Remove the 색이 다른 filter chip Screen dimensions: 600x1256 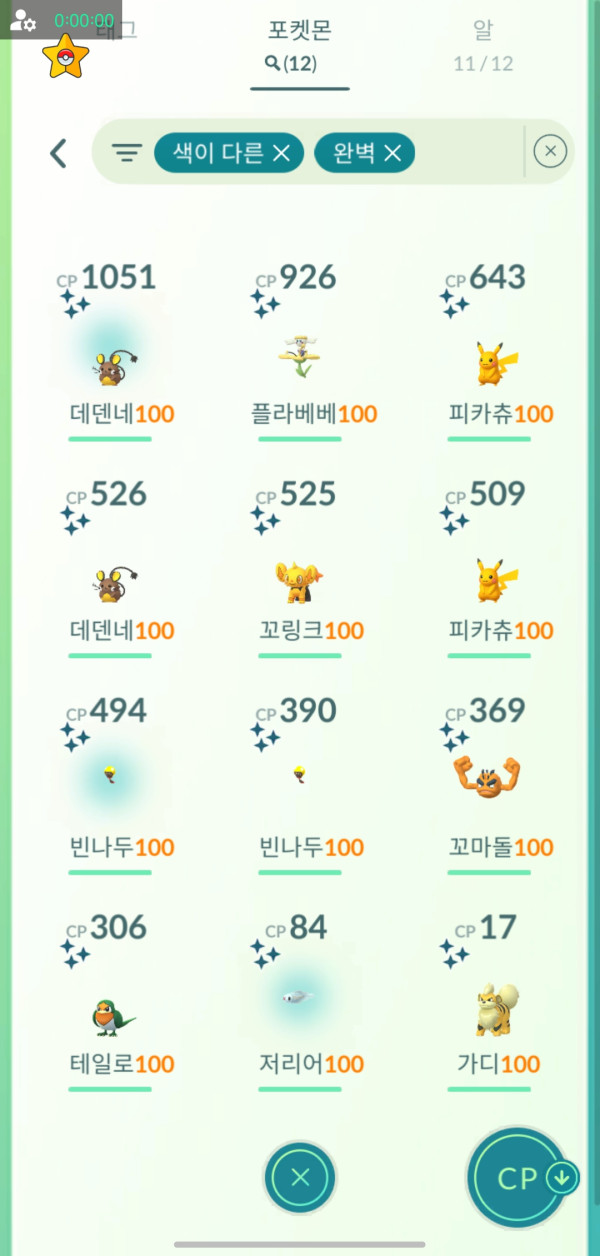(282, 153)
